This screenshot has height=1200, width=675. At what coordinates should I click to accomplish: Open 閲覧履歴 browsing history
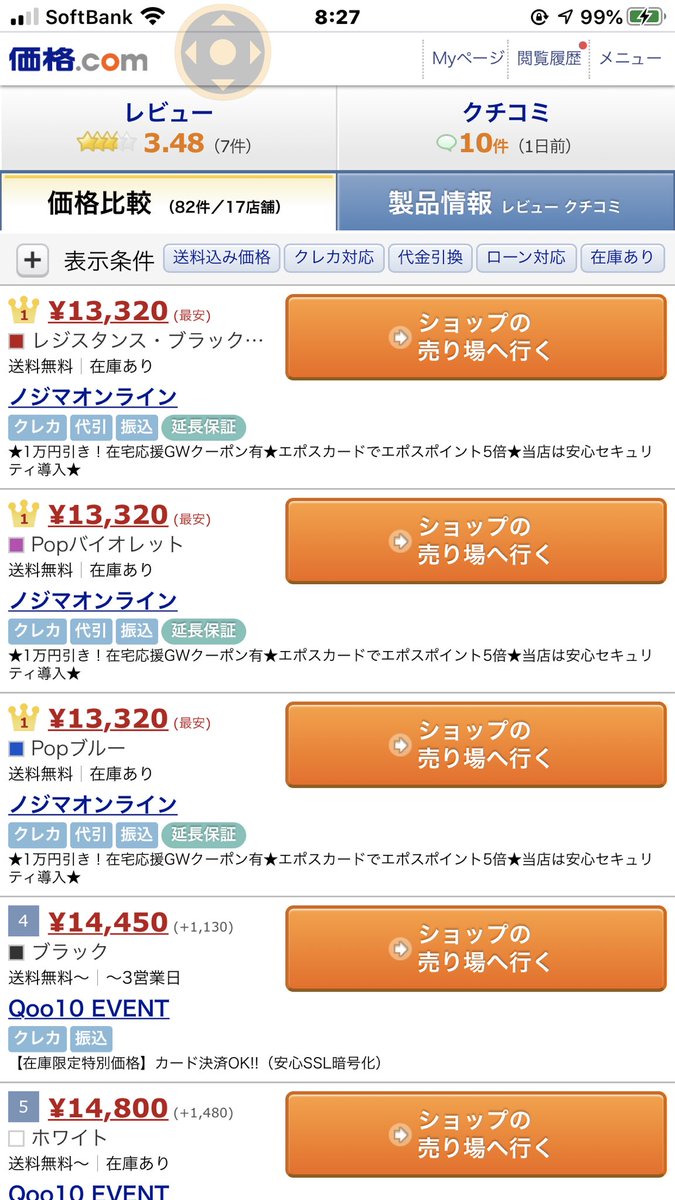(549, 58)
